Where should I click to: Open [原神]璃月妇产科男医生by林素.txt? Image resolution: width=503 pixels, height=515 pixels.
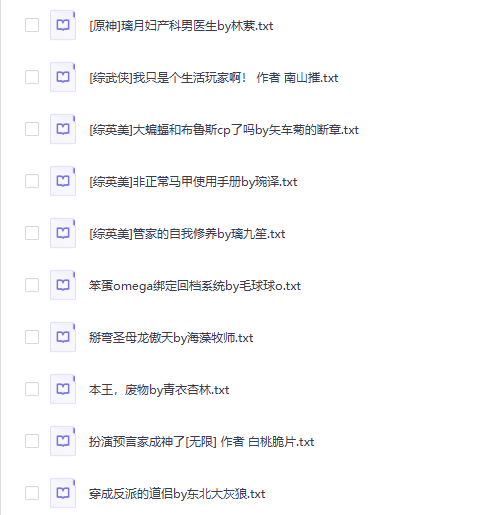[181, 26]
